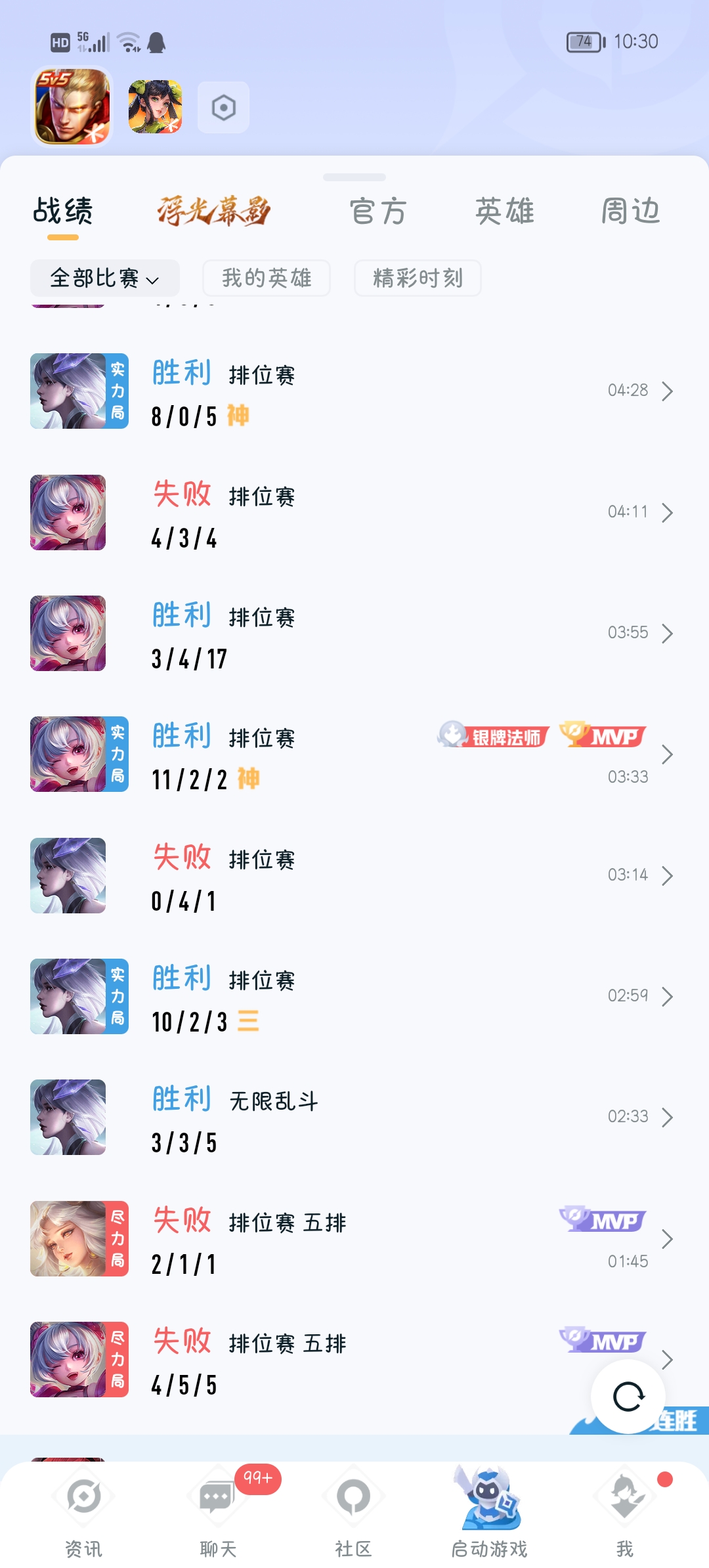The image size is (709, 1568).
Task: Open the 4/3/4 ranked loss match
Action: tap(354, 512)
